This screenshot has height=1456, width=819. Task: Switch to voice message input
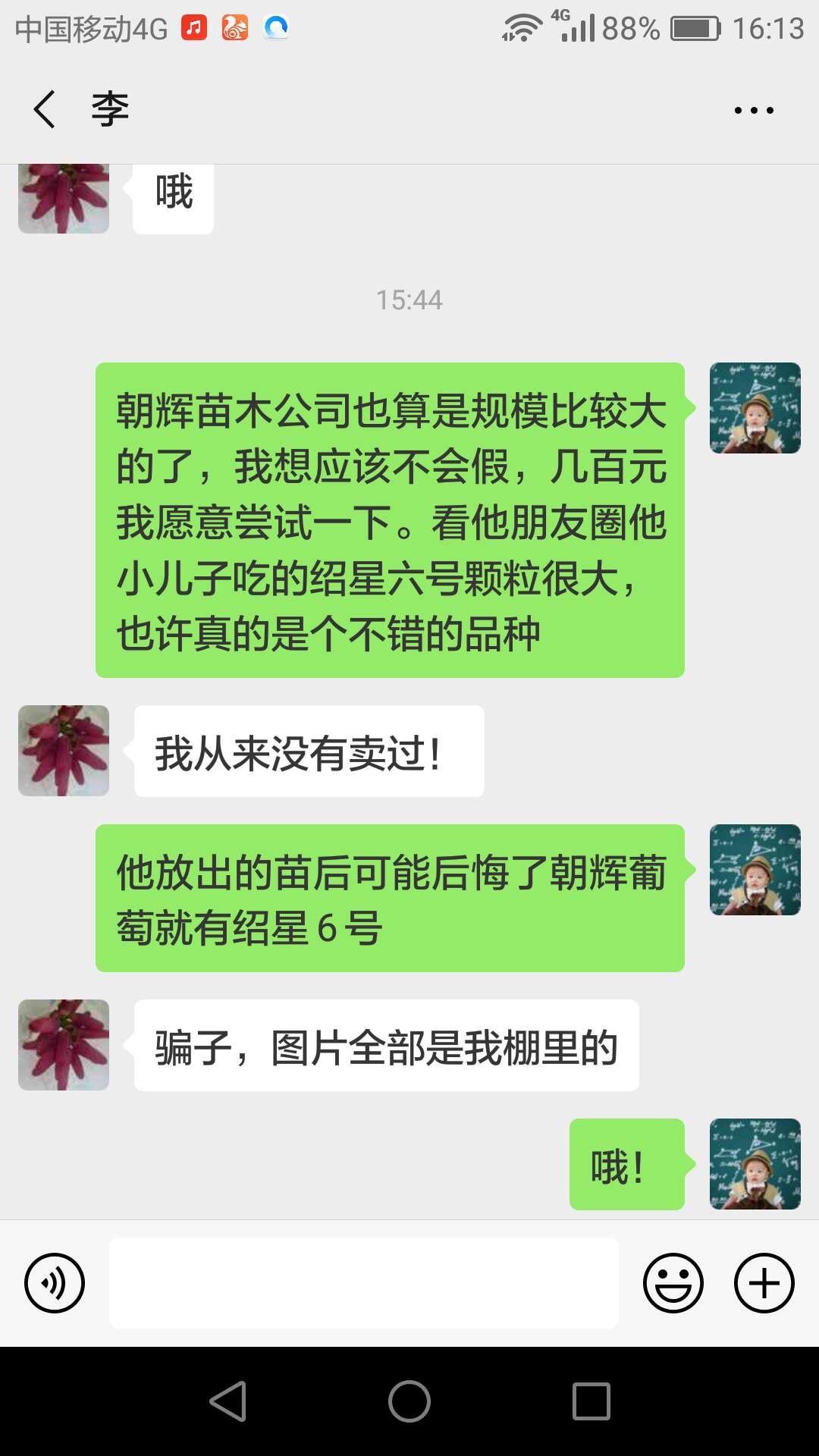(55, 1283)
